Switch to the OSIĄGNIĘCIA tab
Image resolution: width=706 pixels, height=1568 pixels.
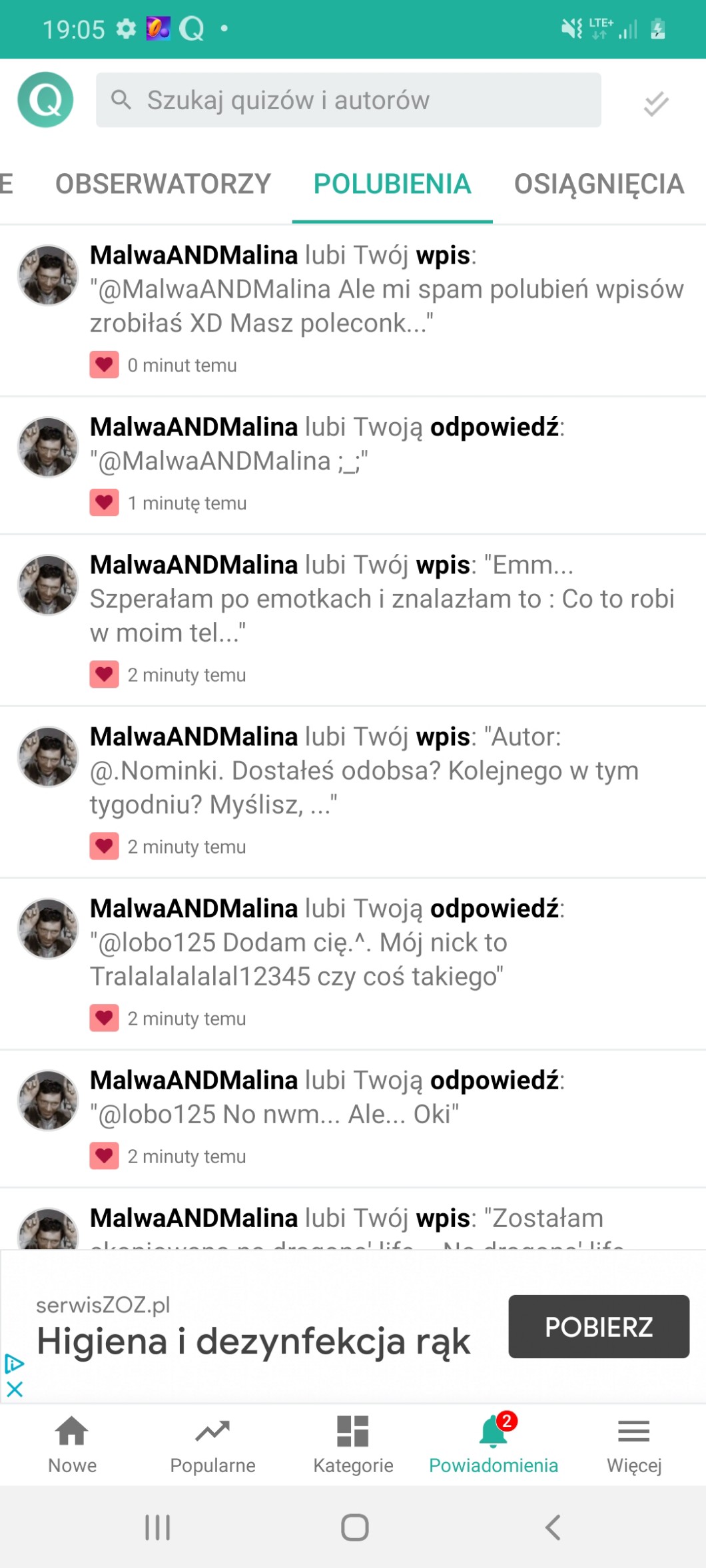599,184
